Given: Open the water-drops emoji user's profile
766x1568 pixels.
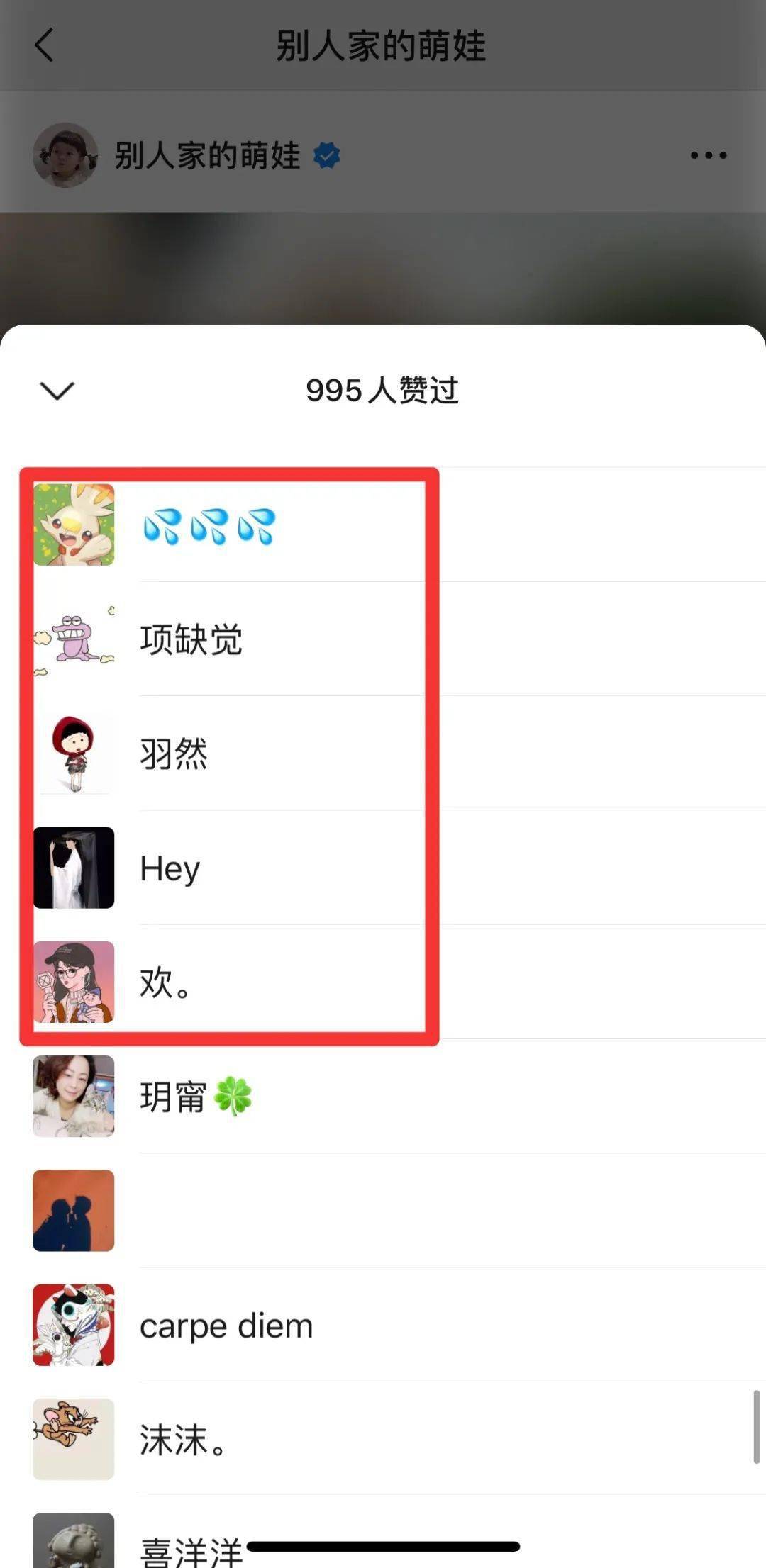Looking at the screenshot, I should 383,525.
